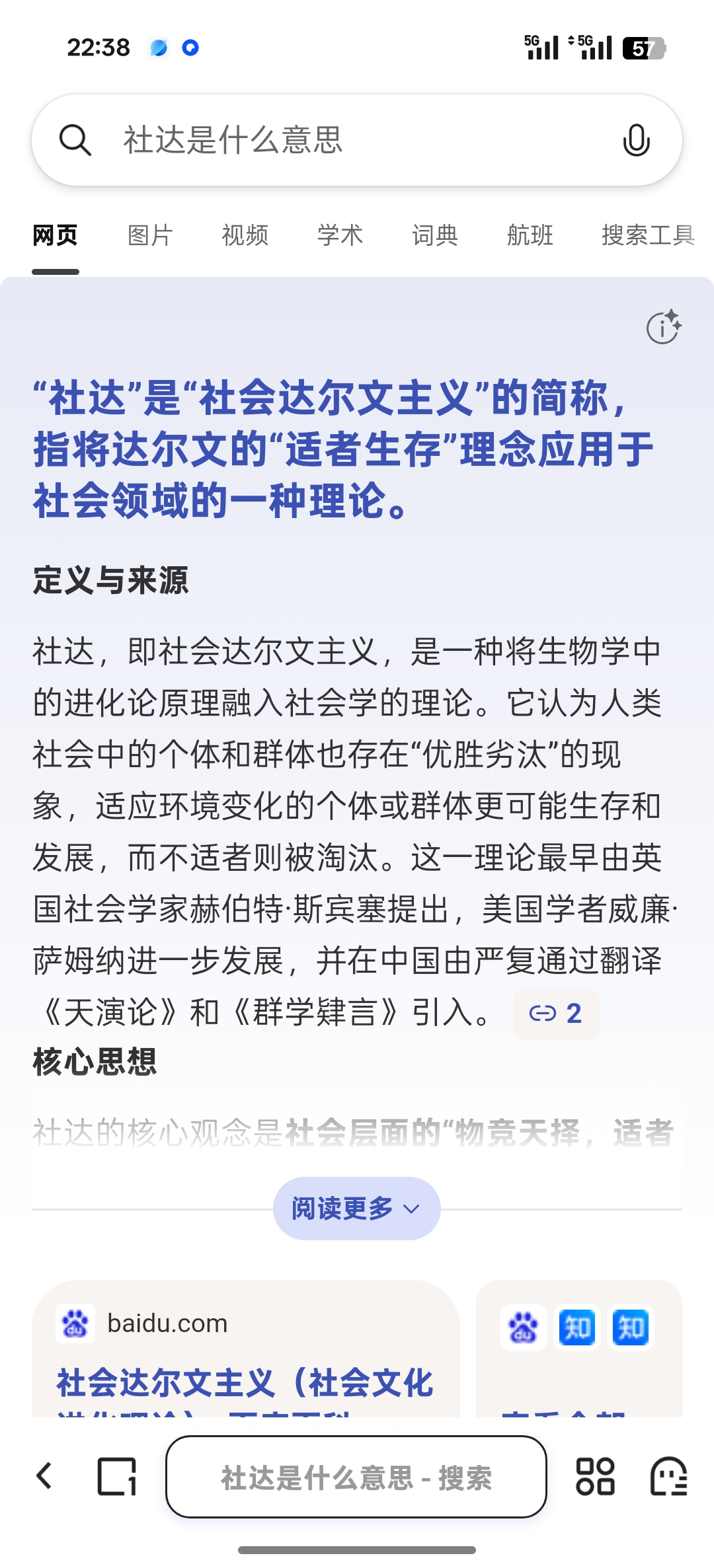Screen dimensions: 714x1568
Task: Expand the answer with 阅读更多
Action: coord(356,1209)
